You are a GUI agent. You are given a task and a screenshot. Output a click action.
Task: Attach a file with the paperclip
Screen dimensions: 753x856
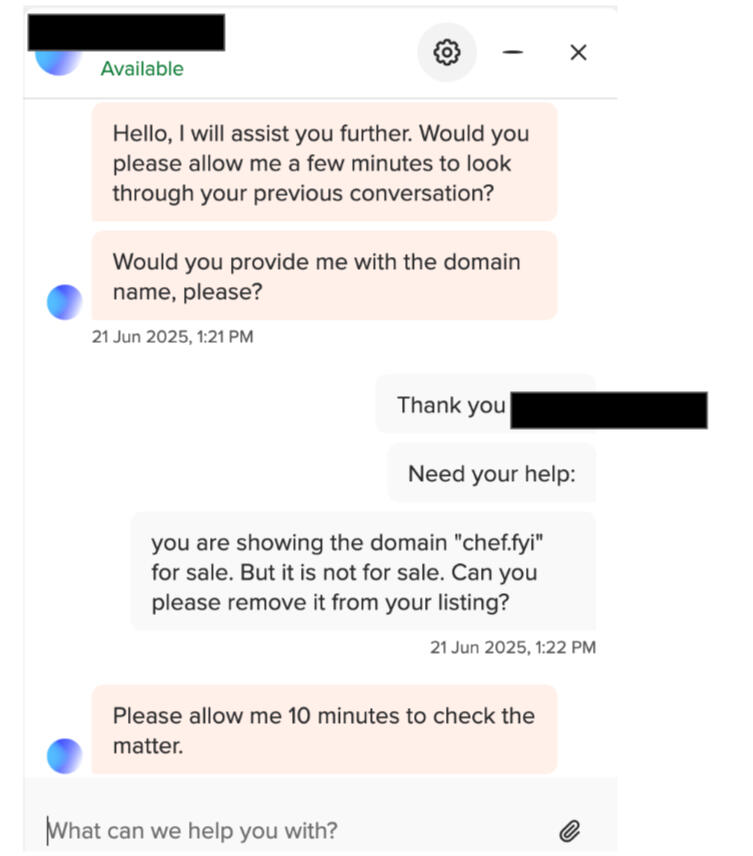[570, 830]
